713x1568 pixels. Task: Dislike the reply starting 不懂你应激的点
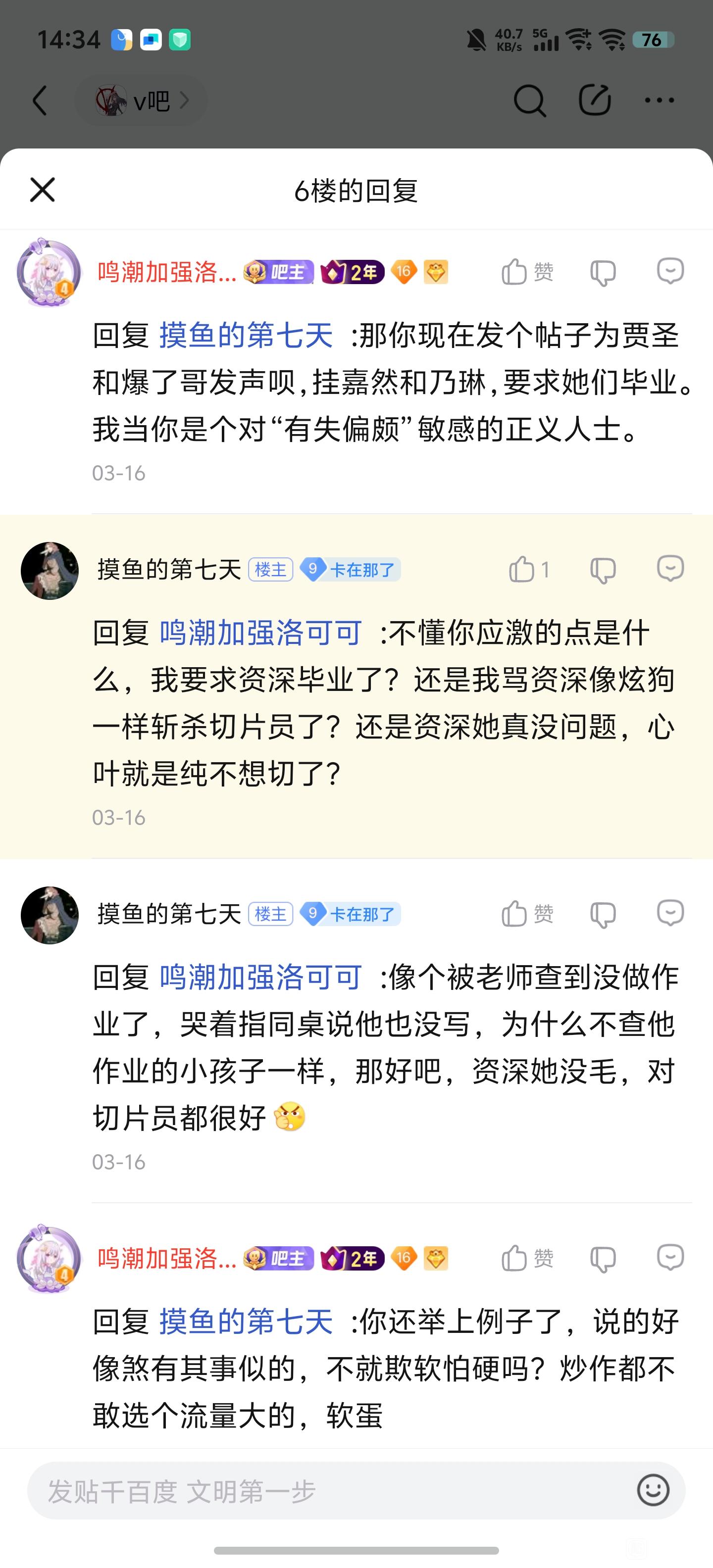point(603,570)
